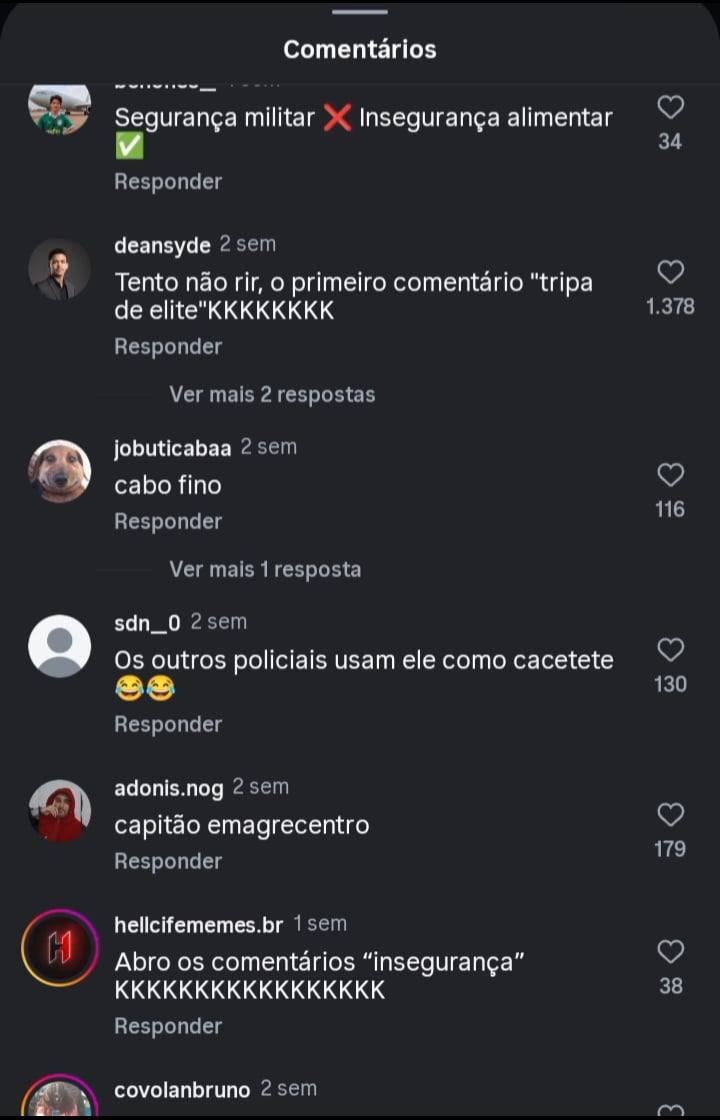Like the "Segurança militar" comment
The image size is (720, 1120).
coord(670,107)
